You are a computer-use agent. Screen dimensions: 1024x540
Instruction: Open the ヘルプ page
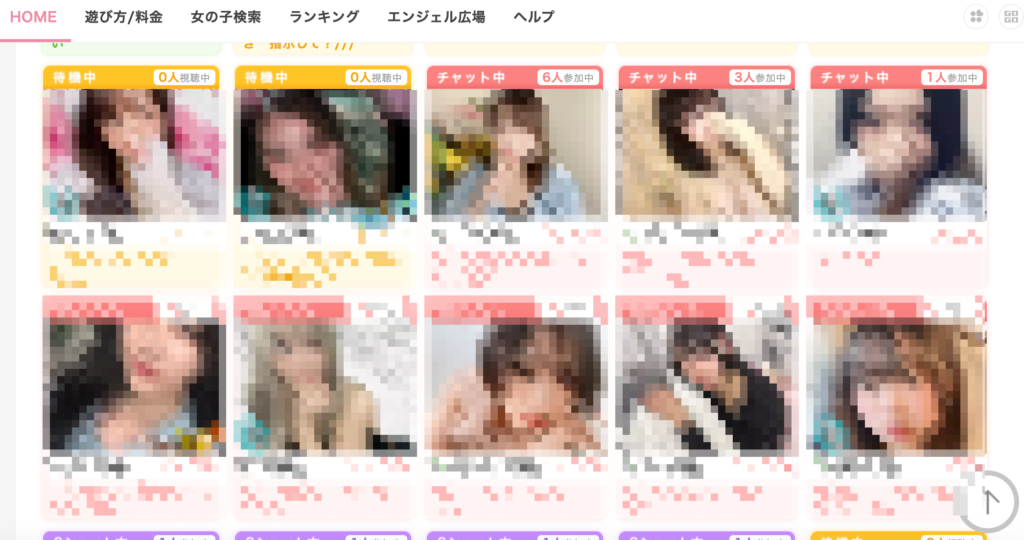pyautogui.click(x=534, y=17)
